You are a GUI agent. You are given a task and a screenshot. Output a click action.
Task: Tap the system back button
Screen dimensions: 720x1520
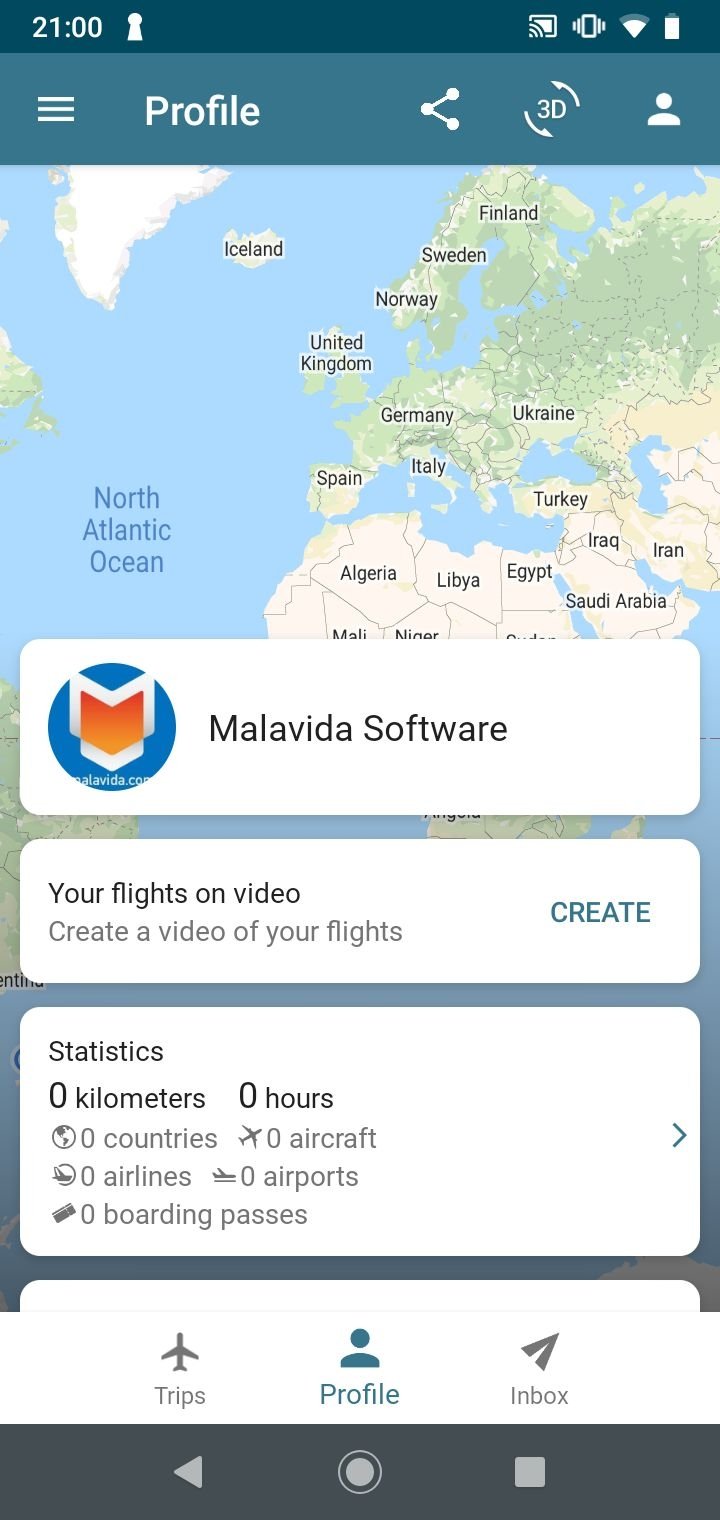point(188,1472)
